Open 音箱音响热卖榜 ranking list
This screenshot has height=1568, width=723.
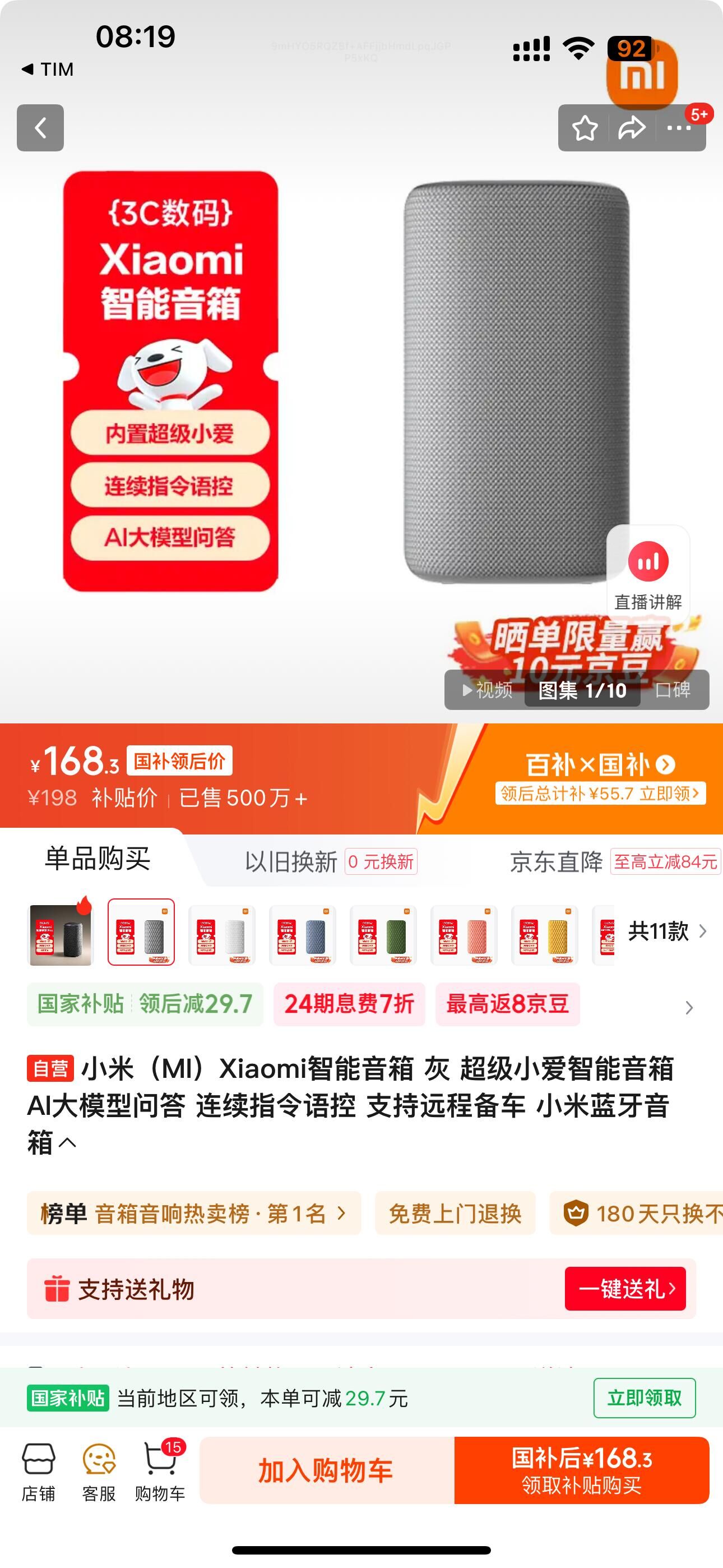(193, 1214)
